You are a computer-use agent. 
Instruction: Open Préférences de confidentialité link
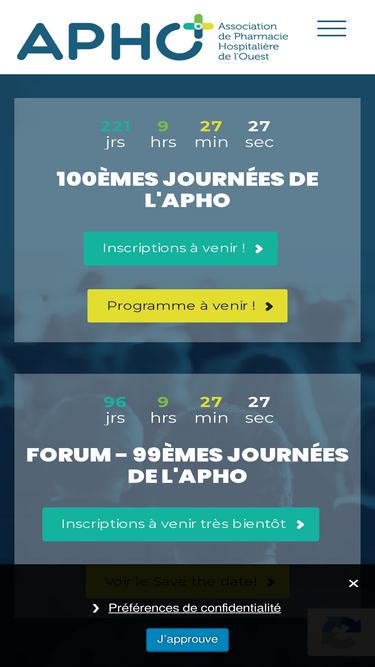tap(194, 608)
